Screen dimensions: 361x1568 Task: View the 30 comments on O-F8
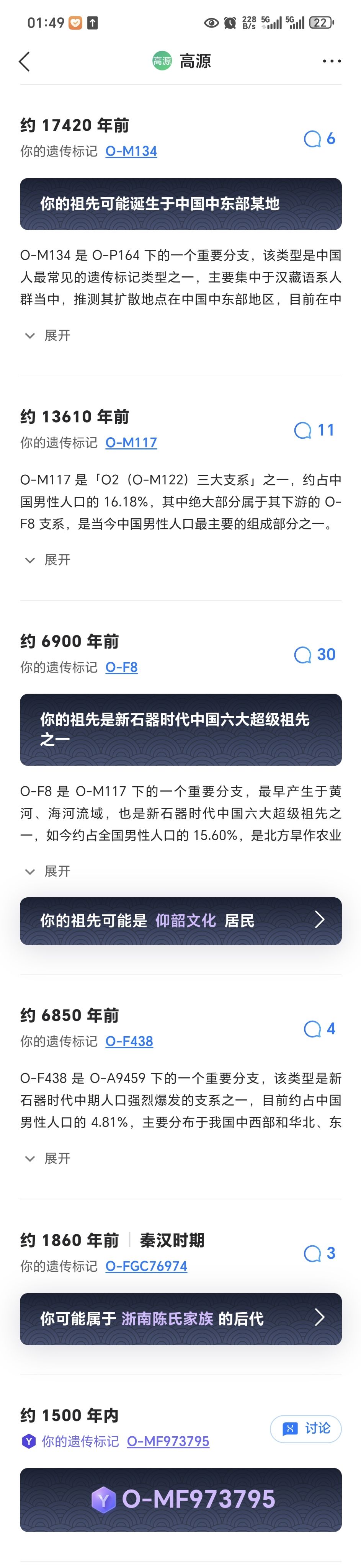pyautogui.click(x=314, y=654)
